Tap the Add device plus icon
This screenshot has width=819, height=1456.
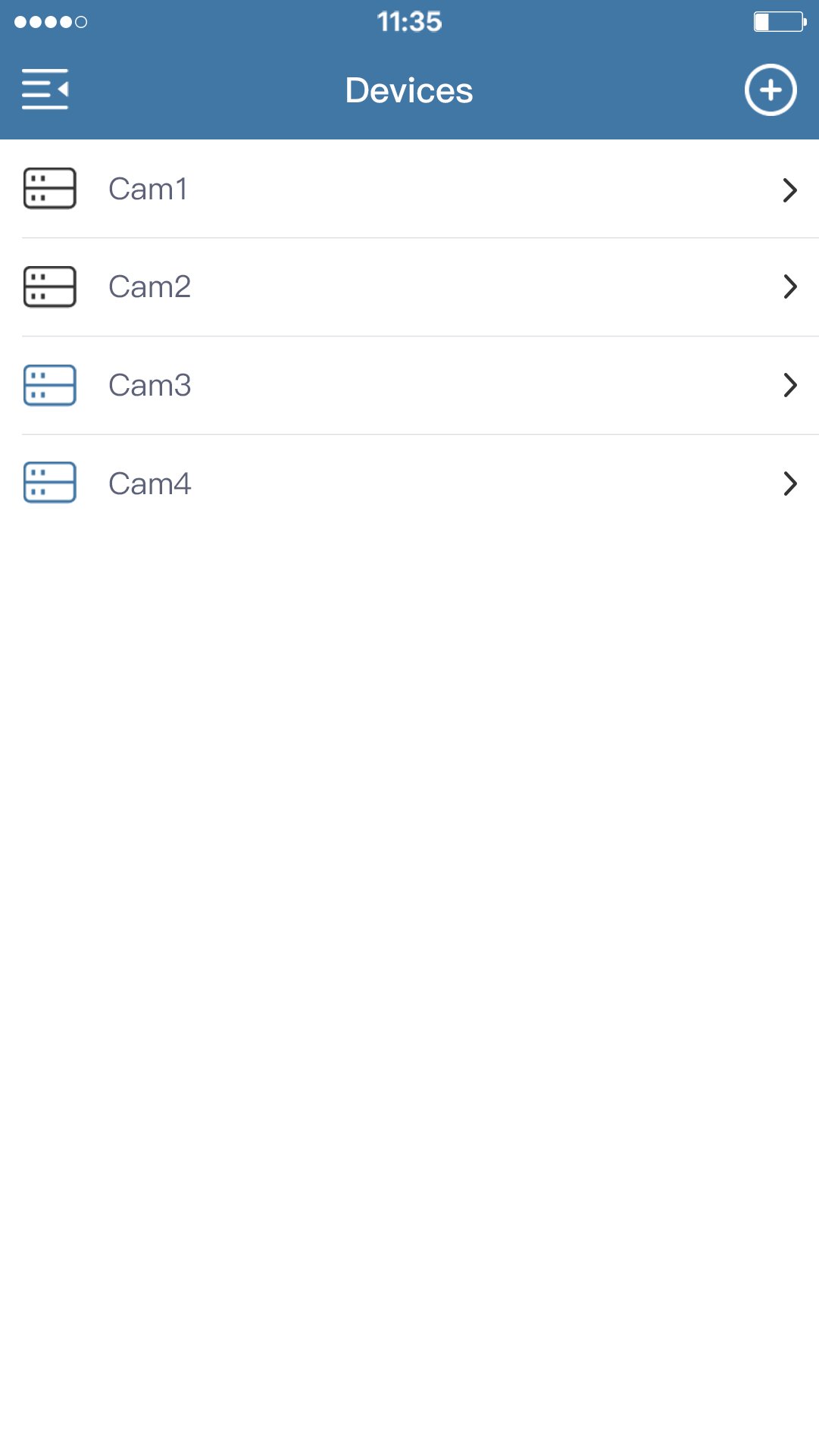[x=771, y=89]
